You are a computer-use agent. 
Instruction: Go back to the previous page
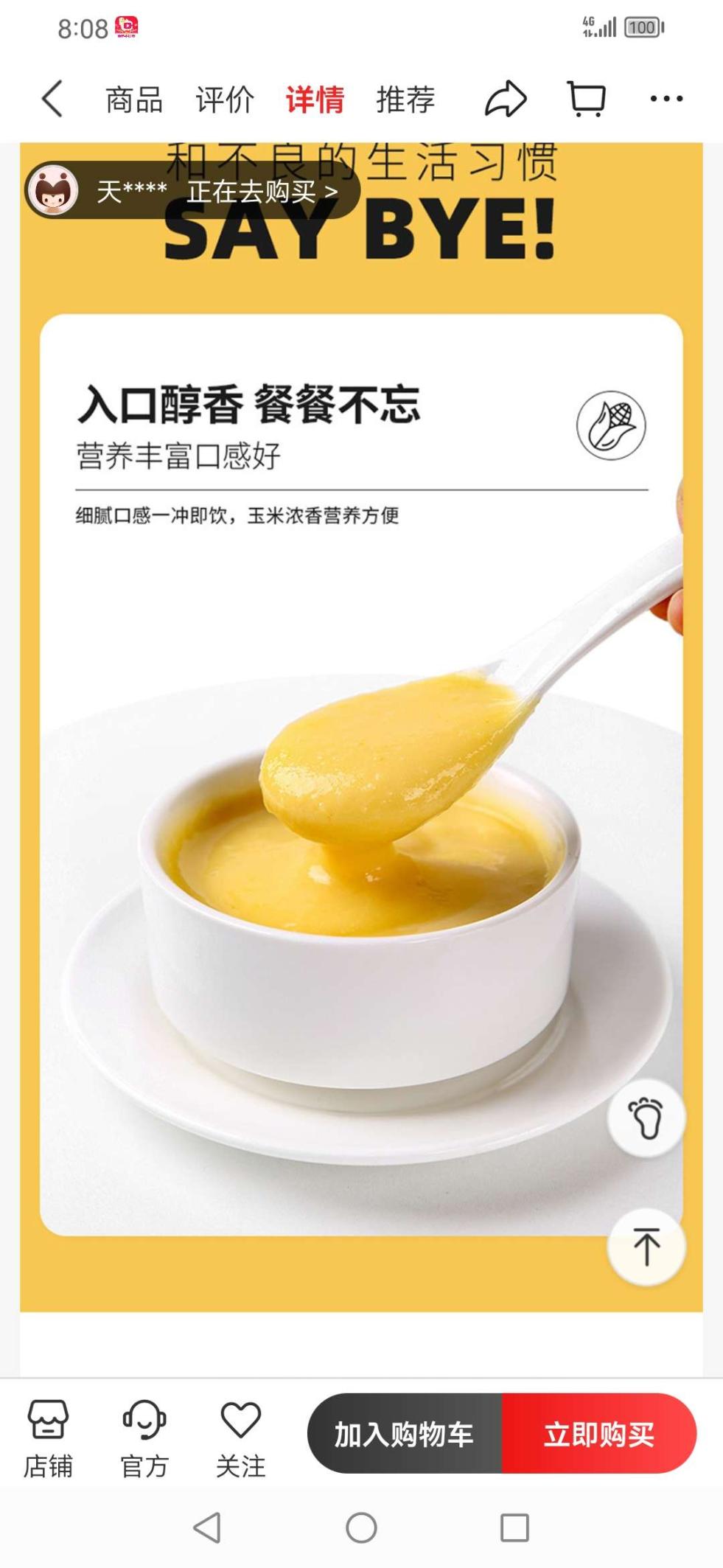pyautogui.click(x=52, y=99)
